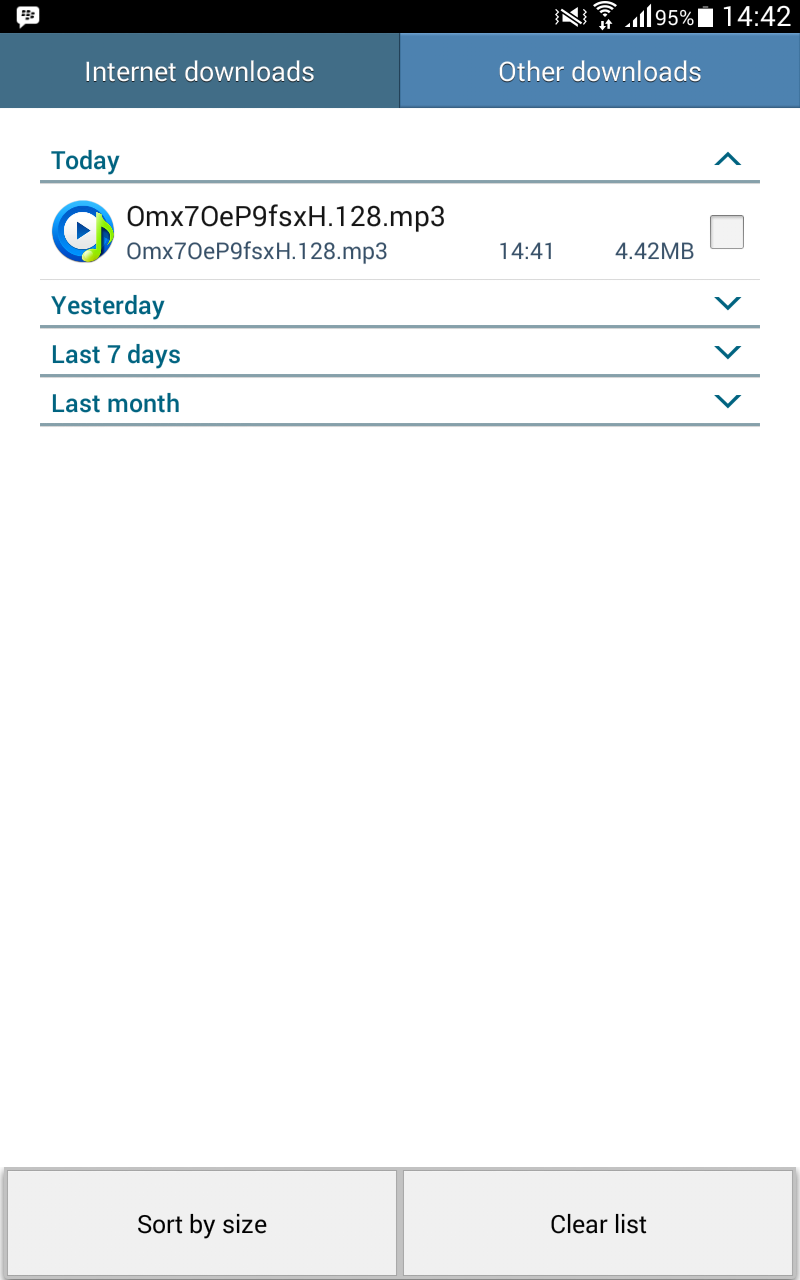Collapse the Today section
This screenshot has width=800, height=1280.
point(728,160)
